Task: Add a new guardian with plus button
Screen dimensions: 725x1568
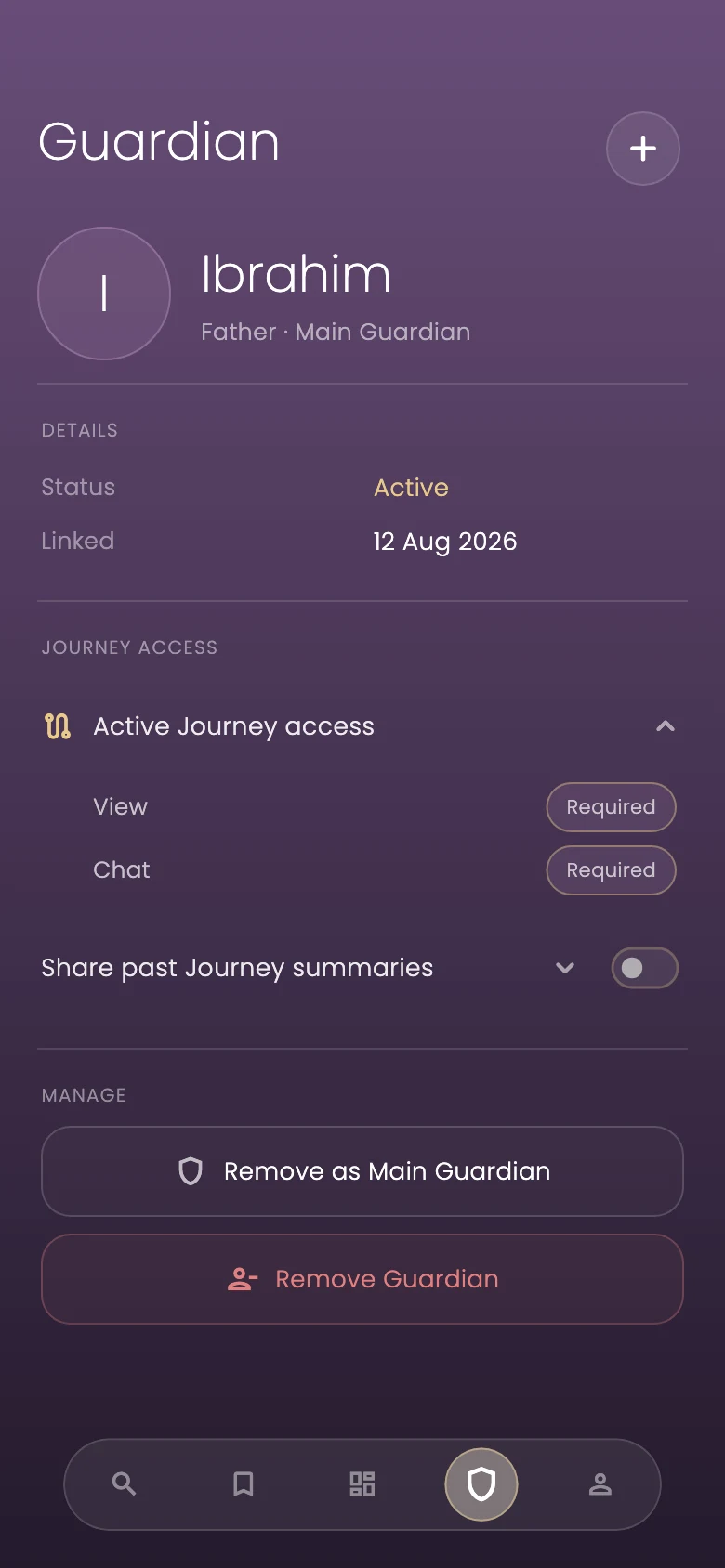Action: point(643,149)
